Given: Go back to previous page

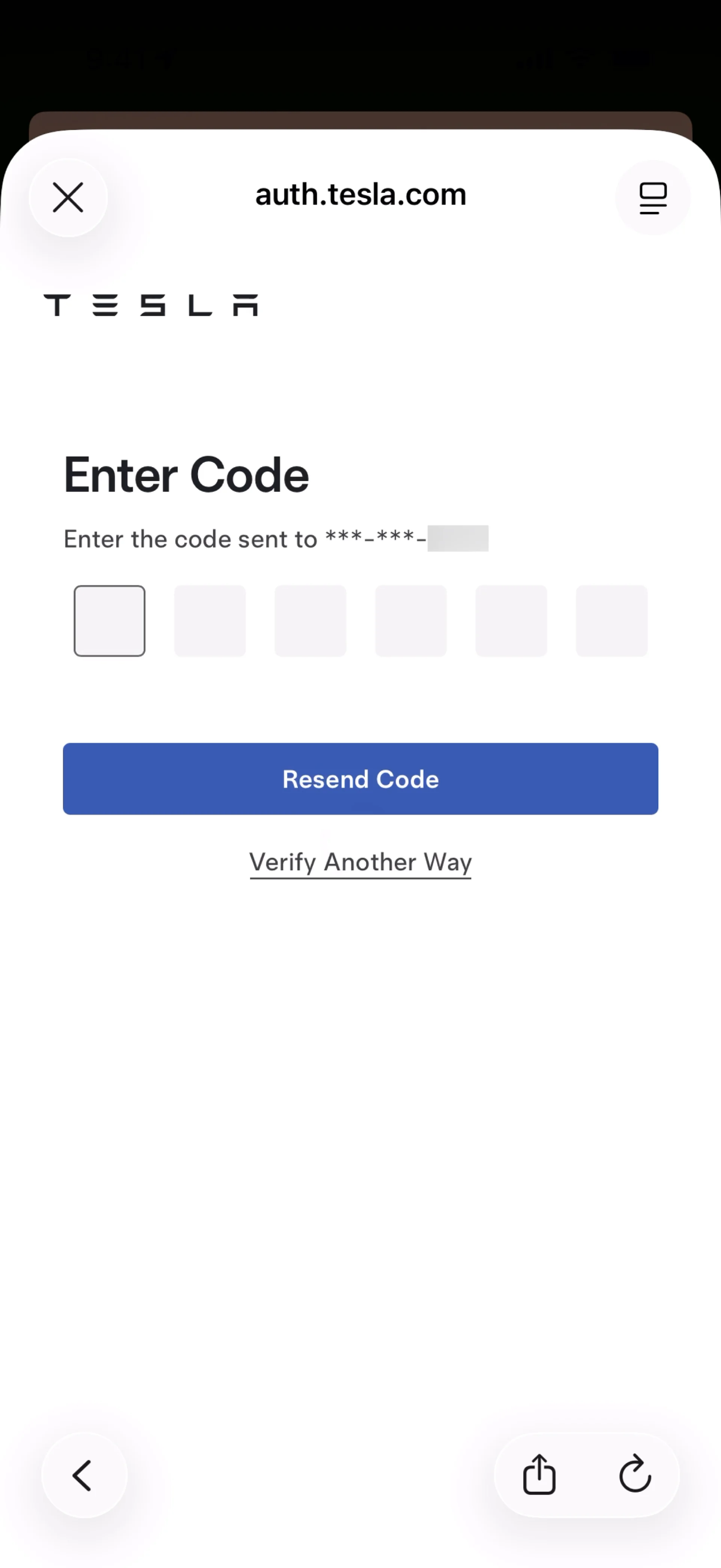Looking at the screenshot, I should coord(83,1475).
